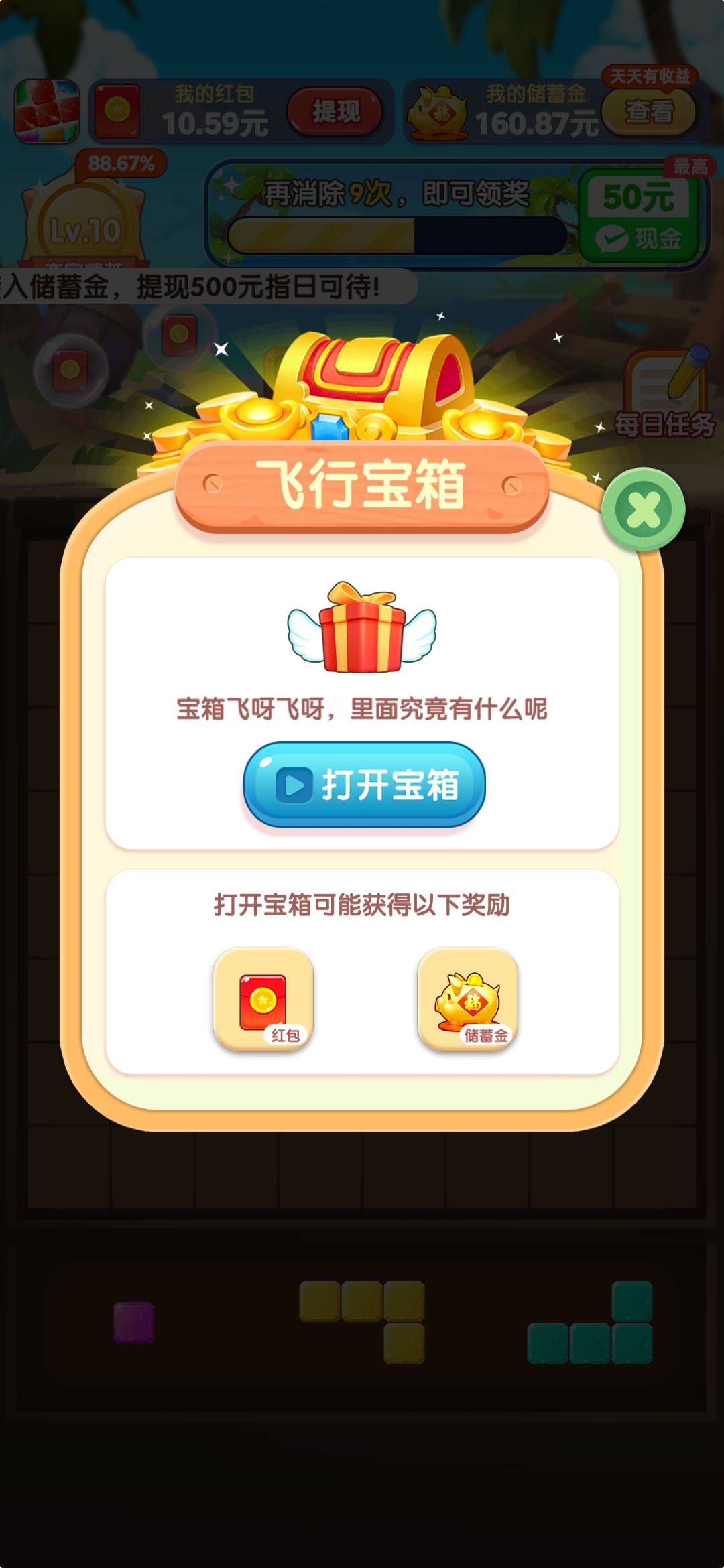Close the 飞行宝箱 dialog
724x1568 pixels.
click(x=643, y=510)
